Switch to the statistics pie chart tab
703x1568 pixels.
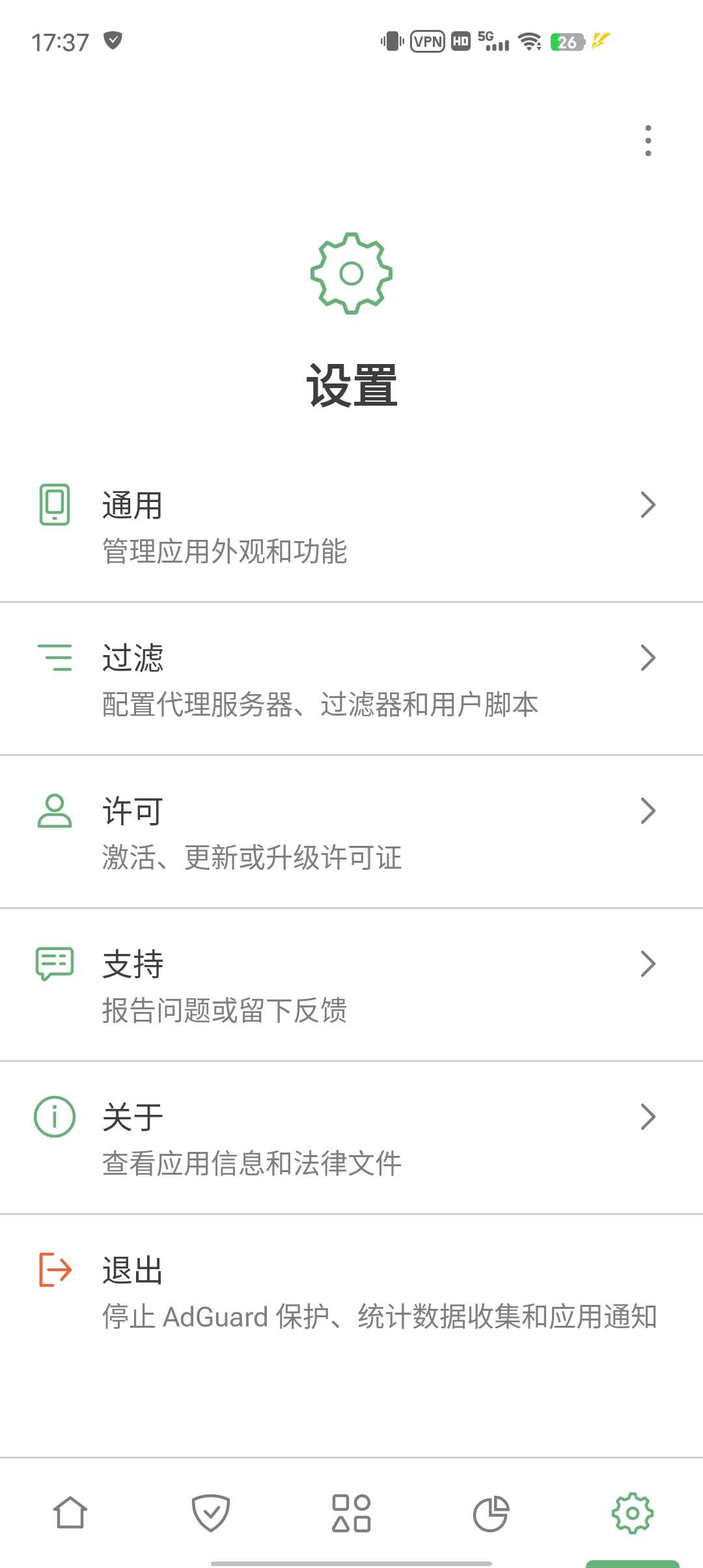[491, 1512]
